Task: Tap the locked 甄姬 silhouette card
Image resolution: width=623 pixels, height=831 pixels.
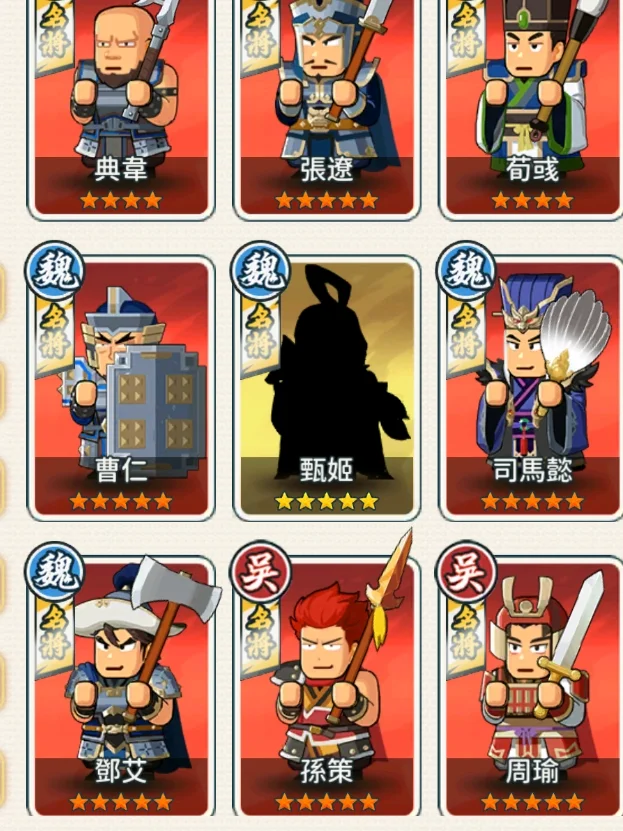Action: pyautogui.click(x=326, y=390)
